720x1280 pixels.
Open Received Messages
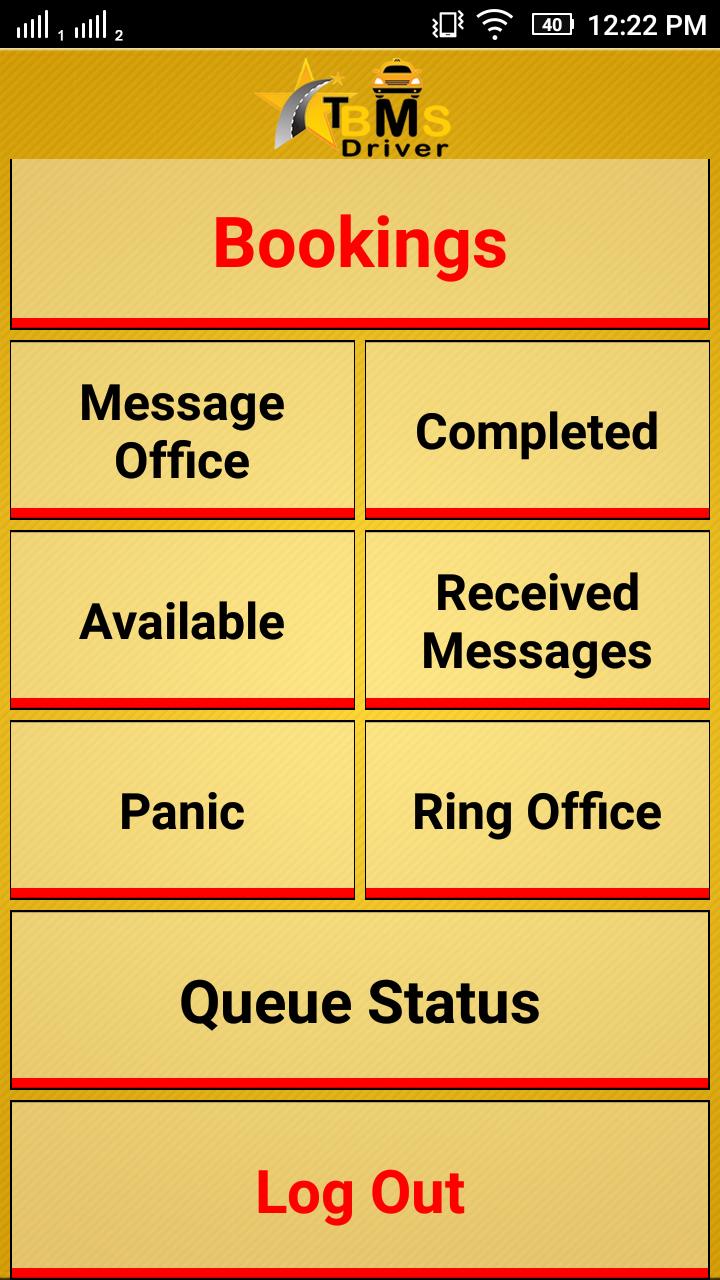click(537, 620)
